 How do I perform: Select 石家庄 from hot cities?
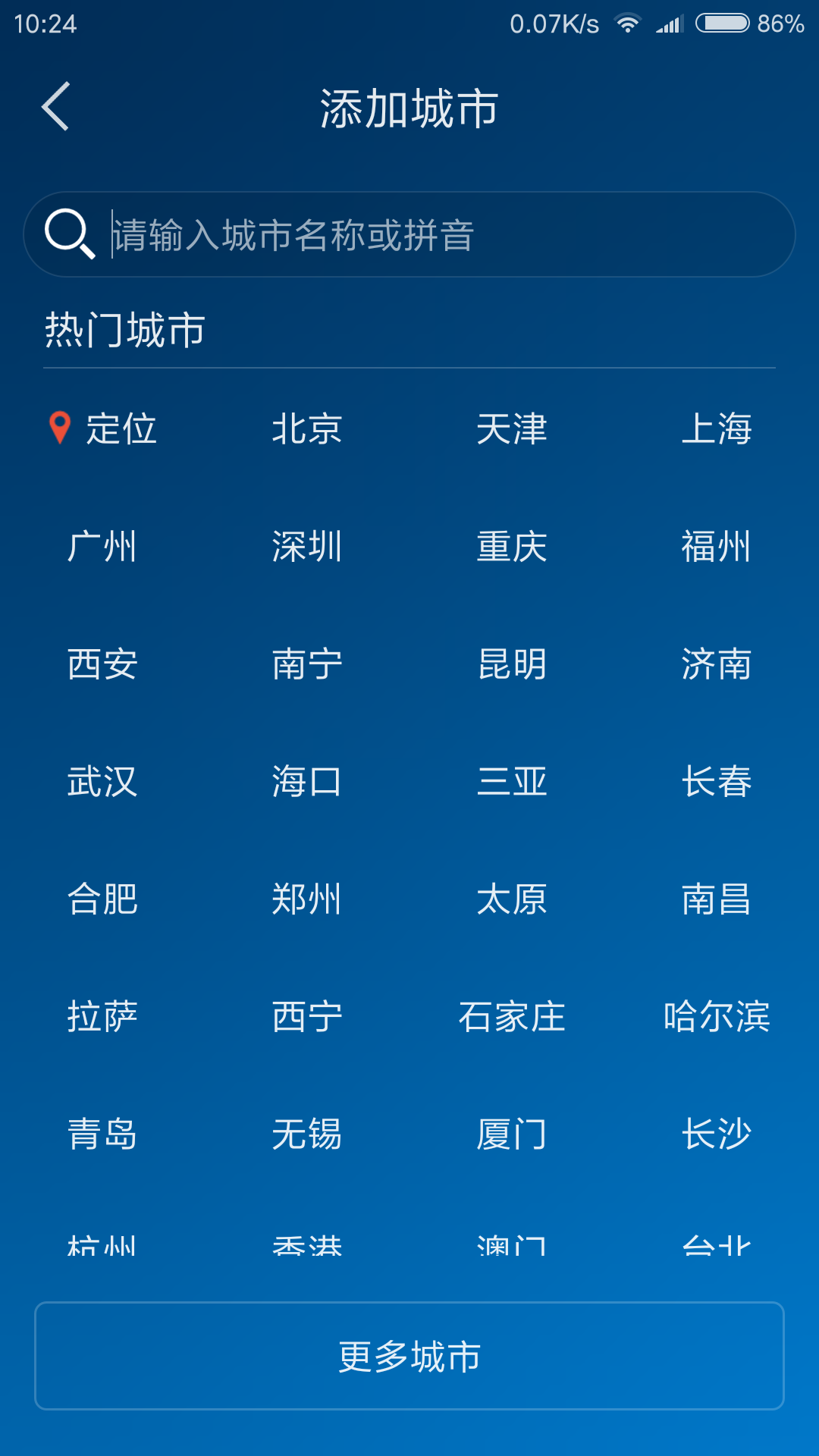(512, 1017)
